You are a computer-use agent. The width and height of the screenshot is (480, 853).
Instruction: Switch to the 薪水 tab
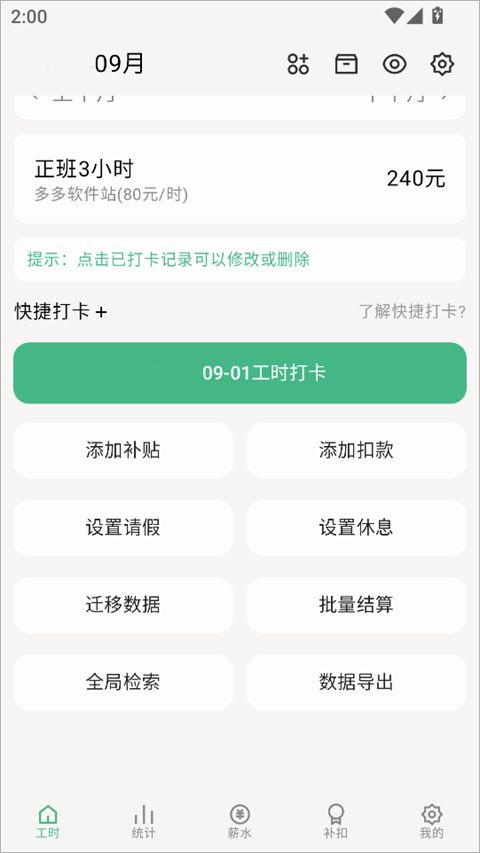point(239,821)
